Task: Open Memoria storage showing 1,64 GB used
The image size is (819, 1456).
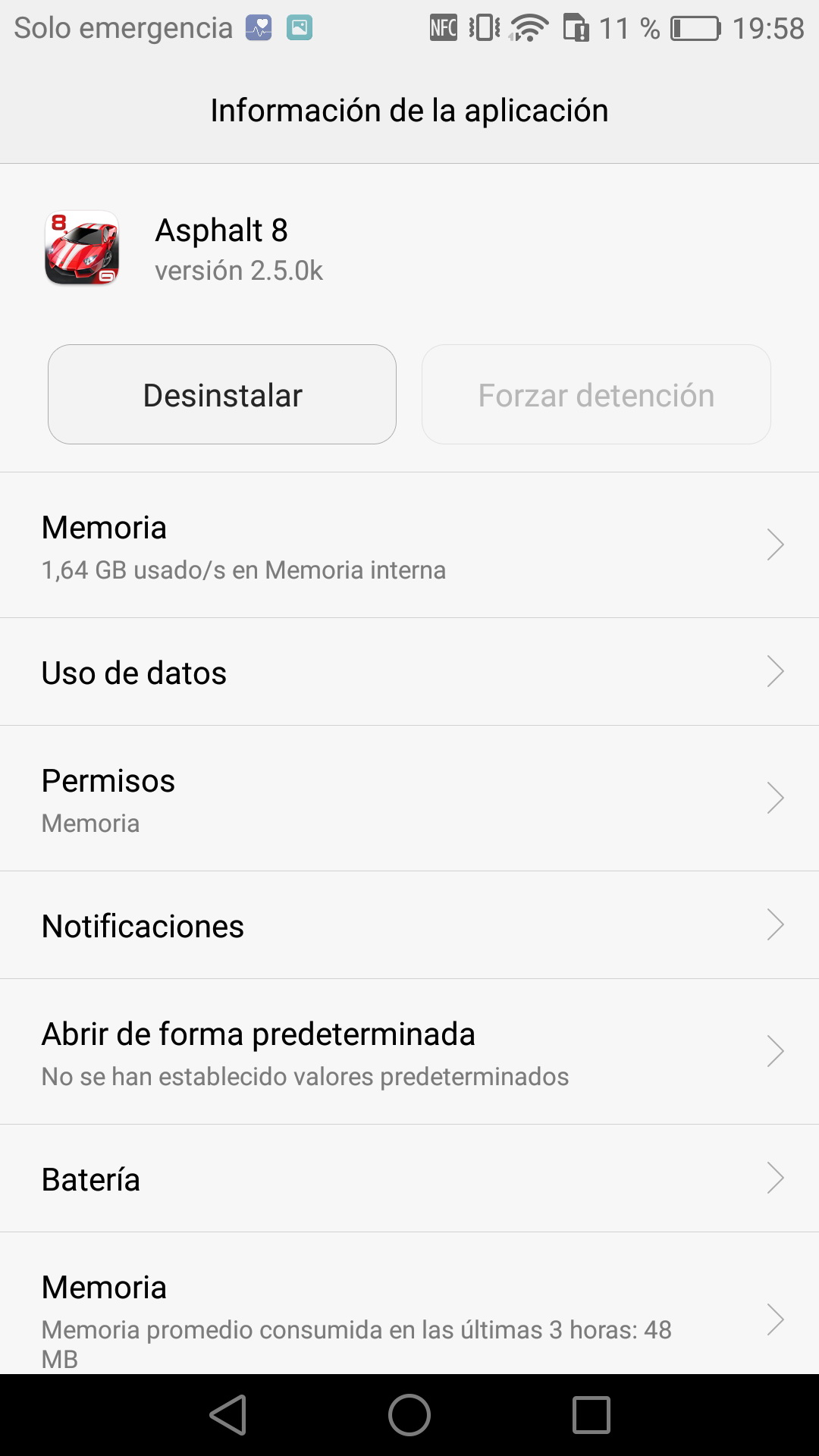Action: pos(409,546)
